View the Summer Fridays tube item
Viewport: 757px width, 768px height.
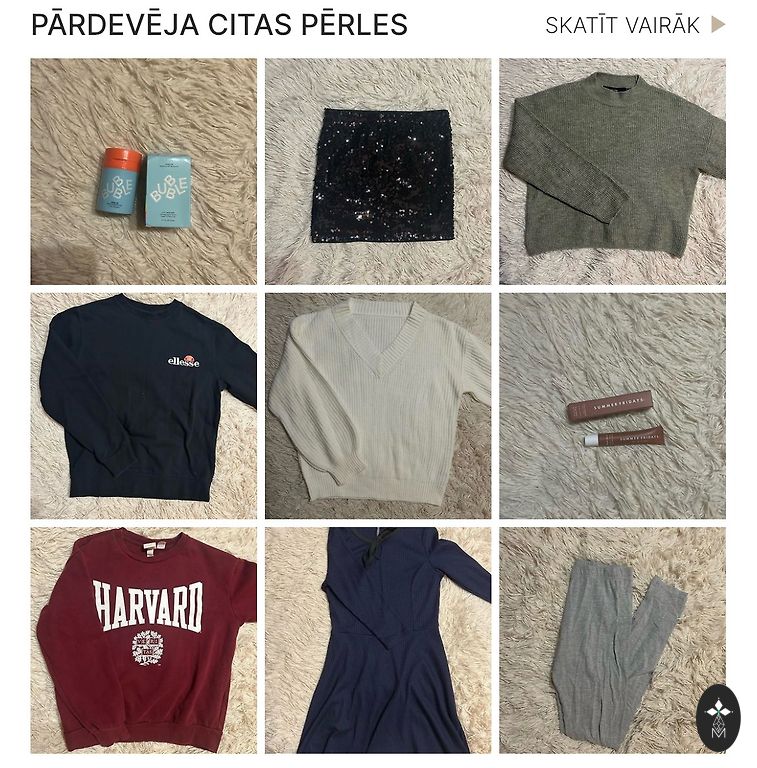612,405
